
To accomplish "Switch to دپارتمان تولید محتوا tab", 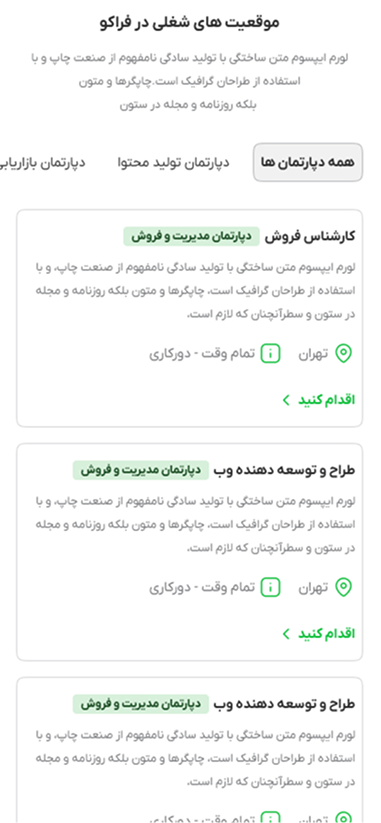I will click(173, 162).
